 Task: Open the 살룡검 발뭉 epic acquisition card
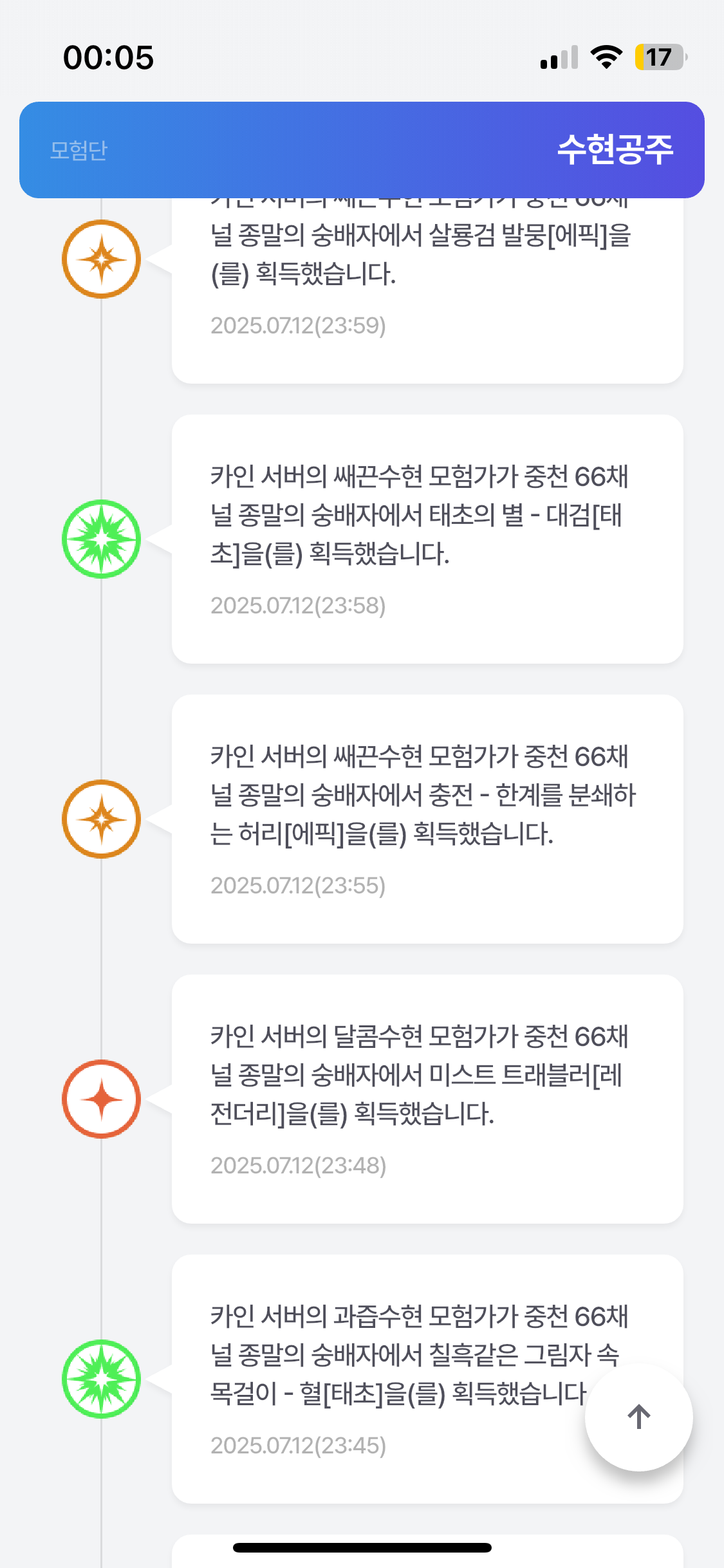click(427, 290)
